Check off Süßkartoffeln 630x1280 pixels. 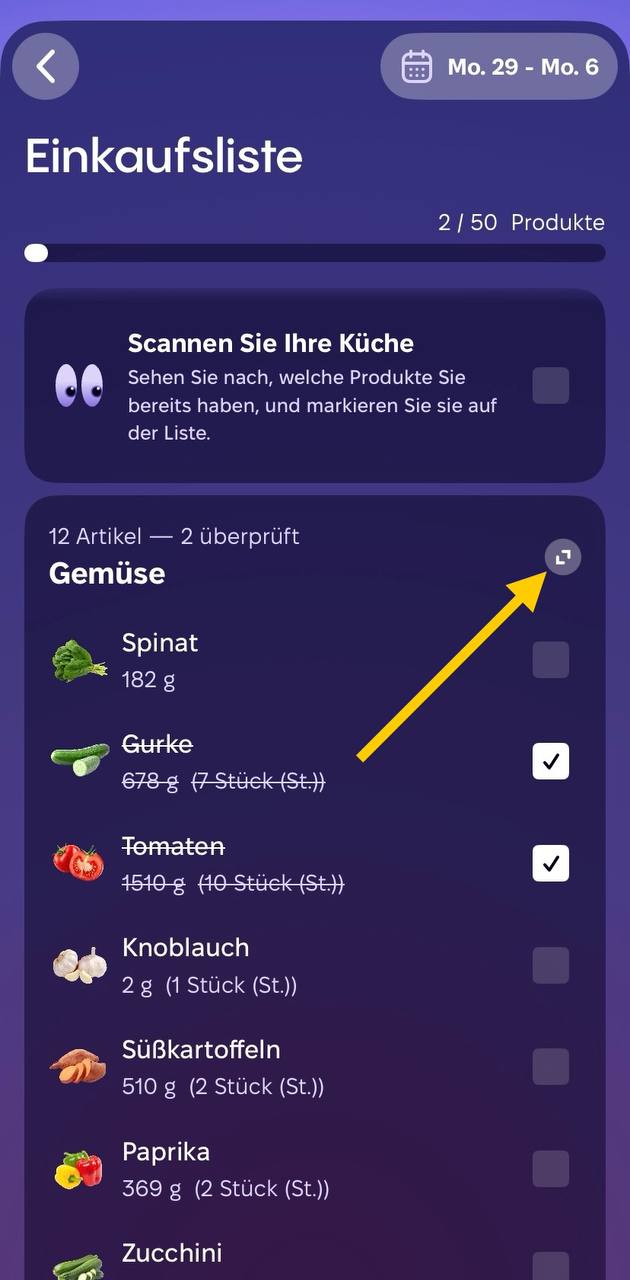[551, 1067]
